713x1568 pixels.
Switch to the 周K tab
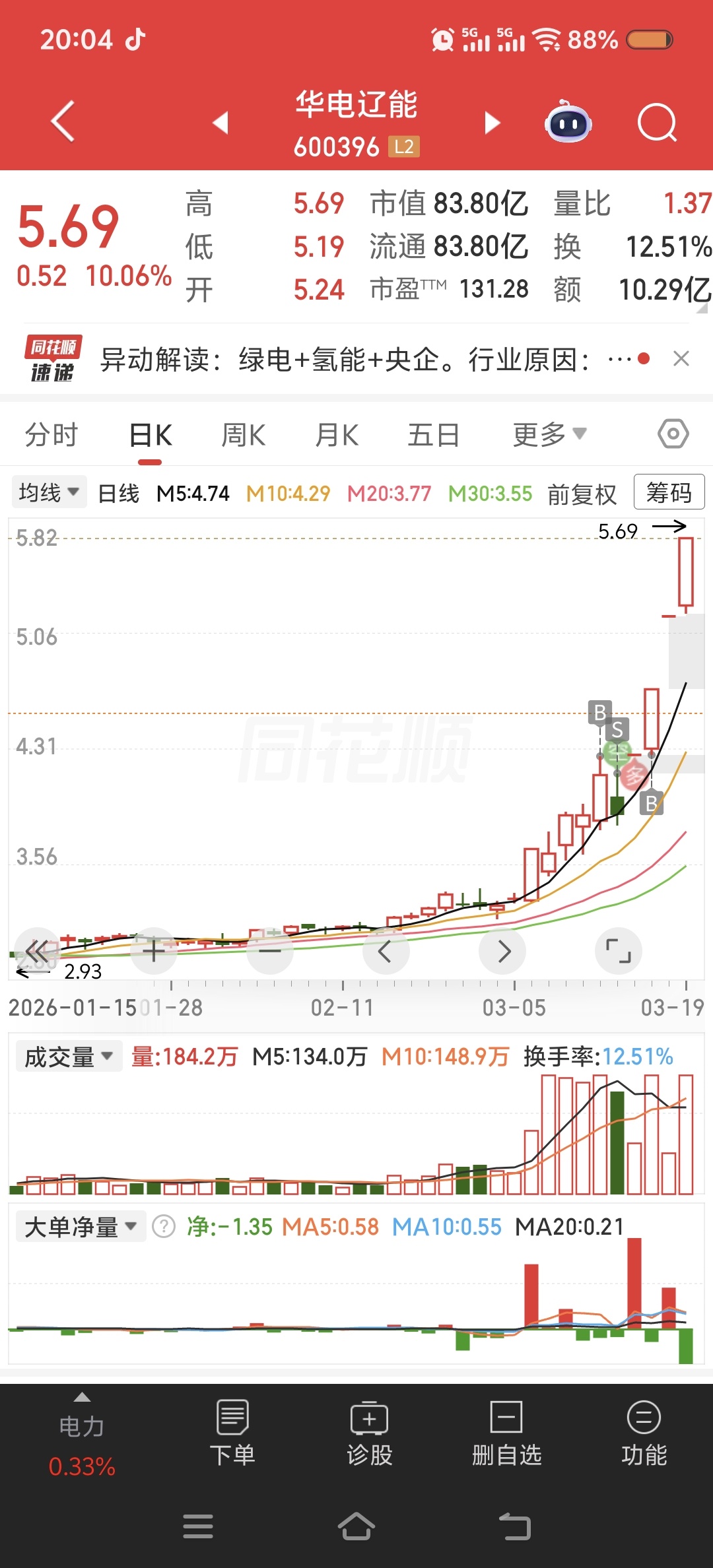click(243, 436)
